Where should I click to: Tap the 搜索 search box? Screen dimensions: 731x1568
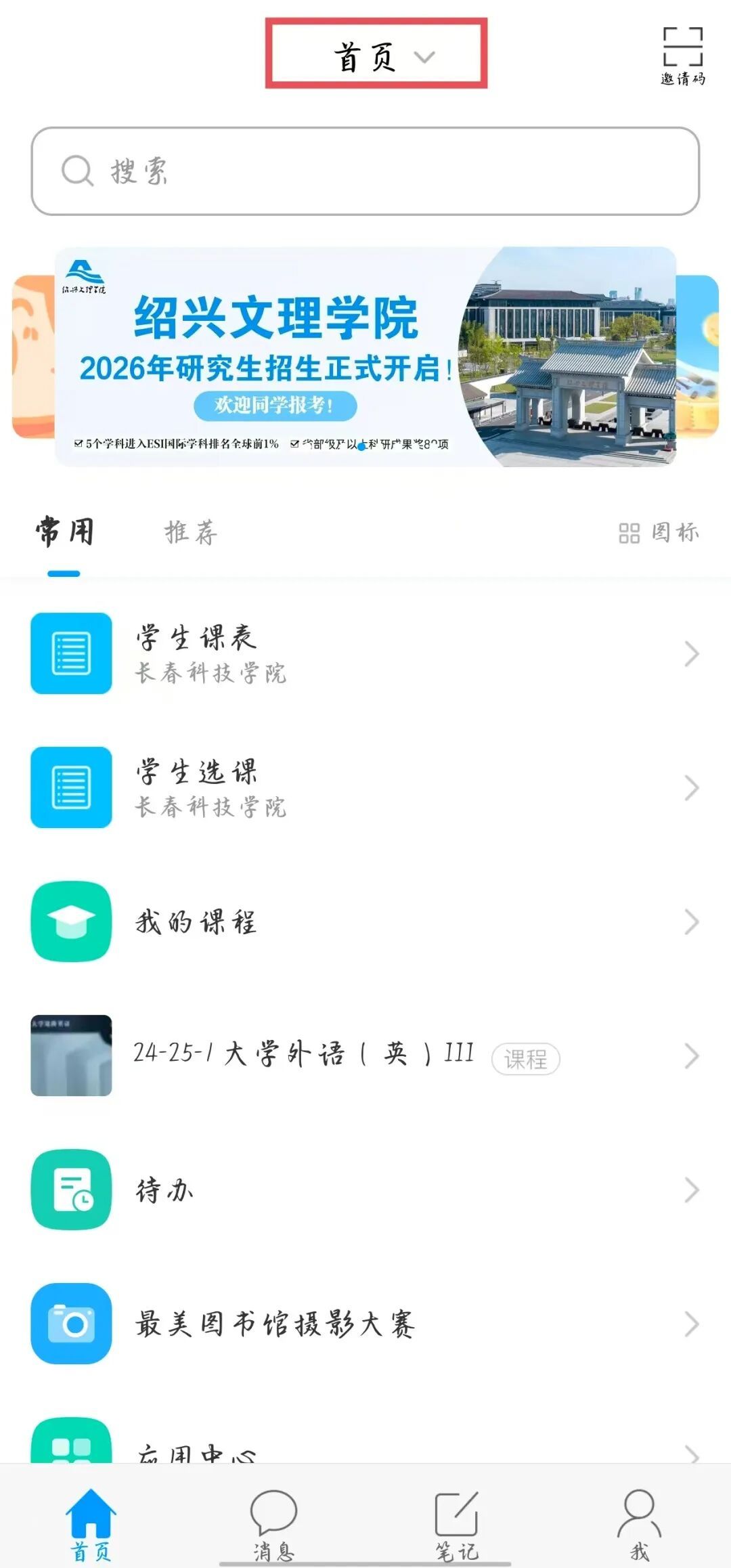[x=365, y=171]
